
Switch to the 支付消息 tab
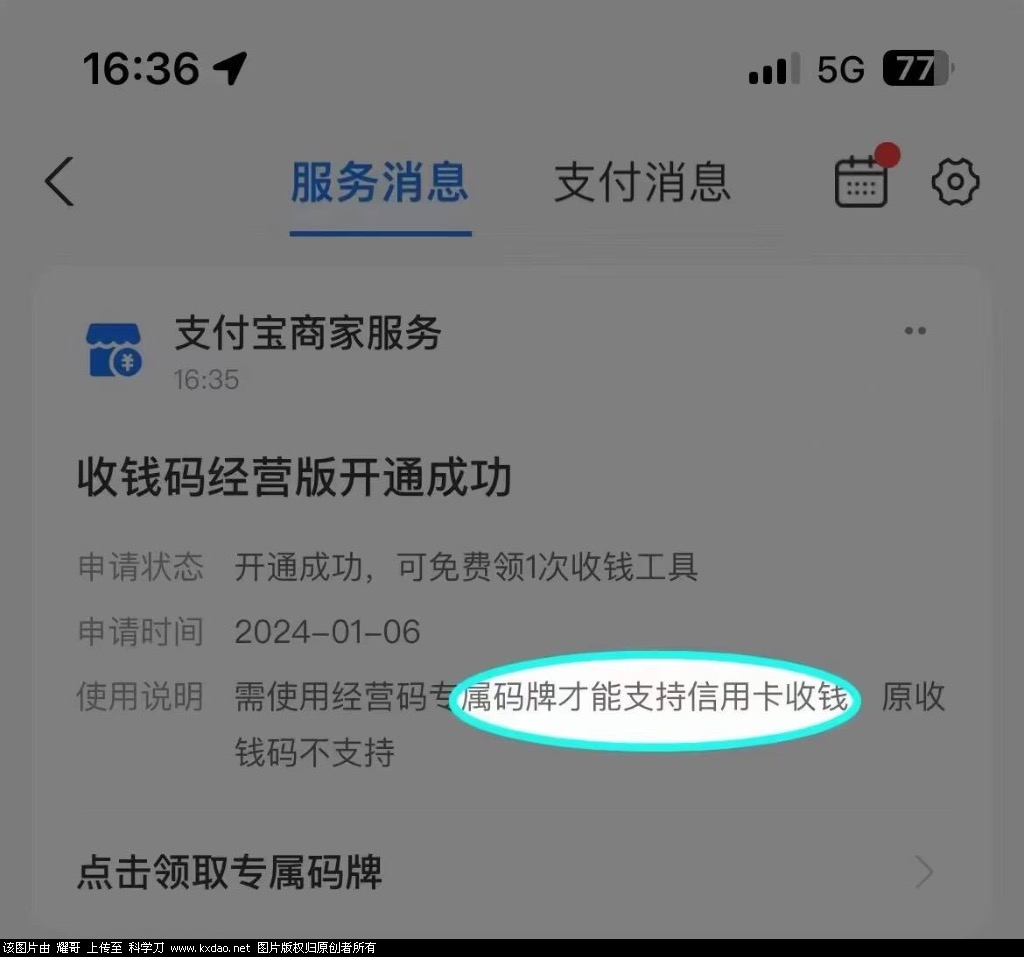(x=642, y=182)
